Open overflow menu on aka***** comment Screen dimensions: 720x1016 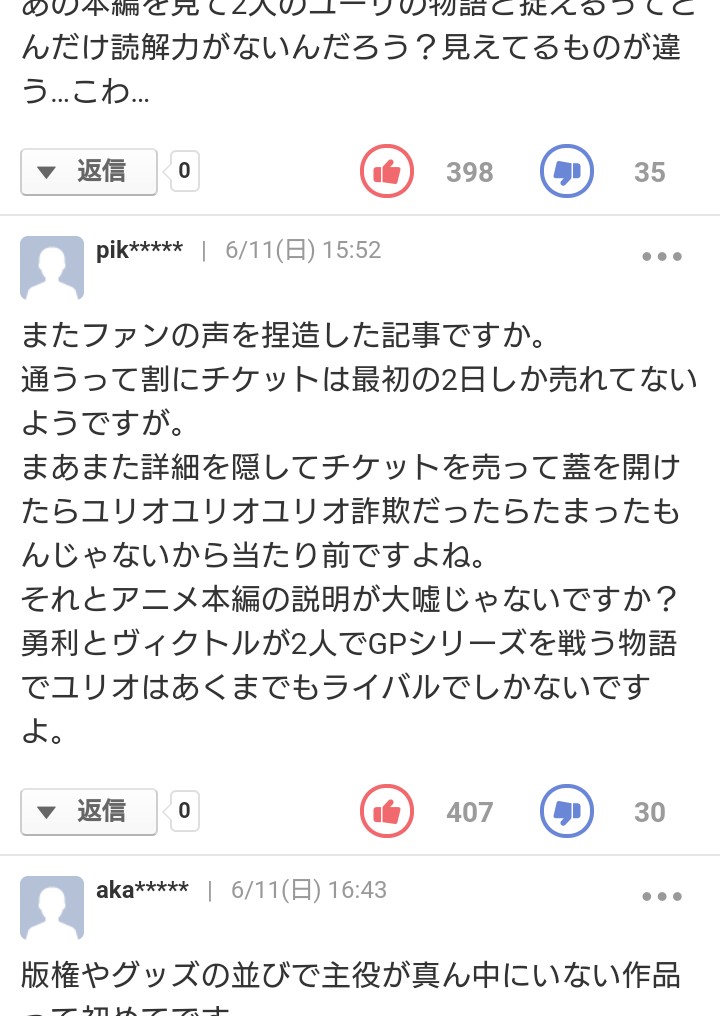coord(661,896)
